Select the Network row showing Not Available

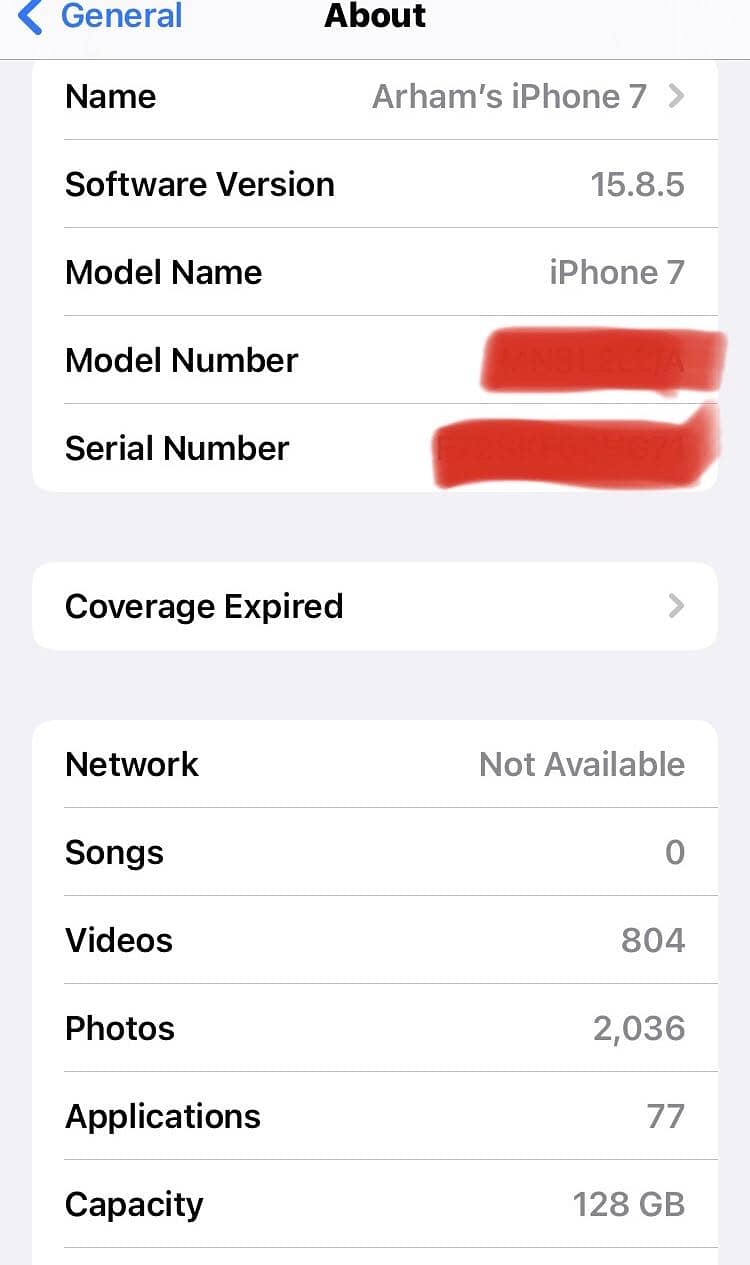point(375,764)
